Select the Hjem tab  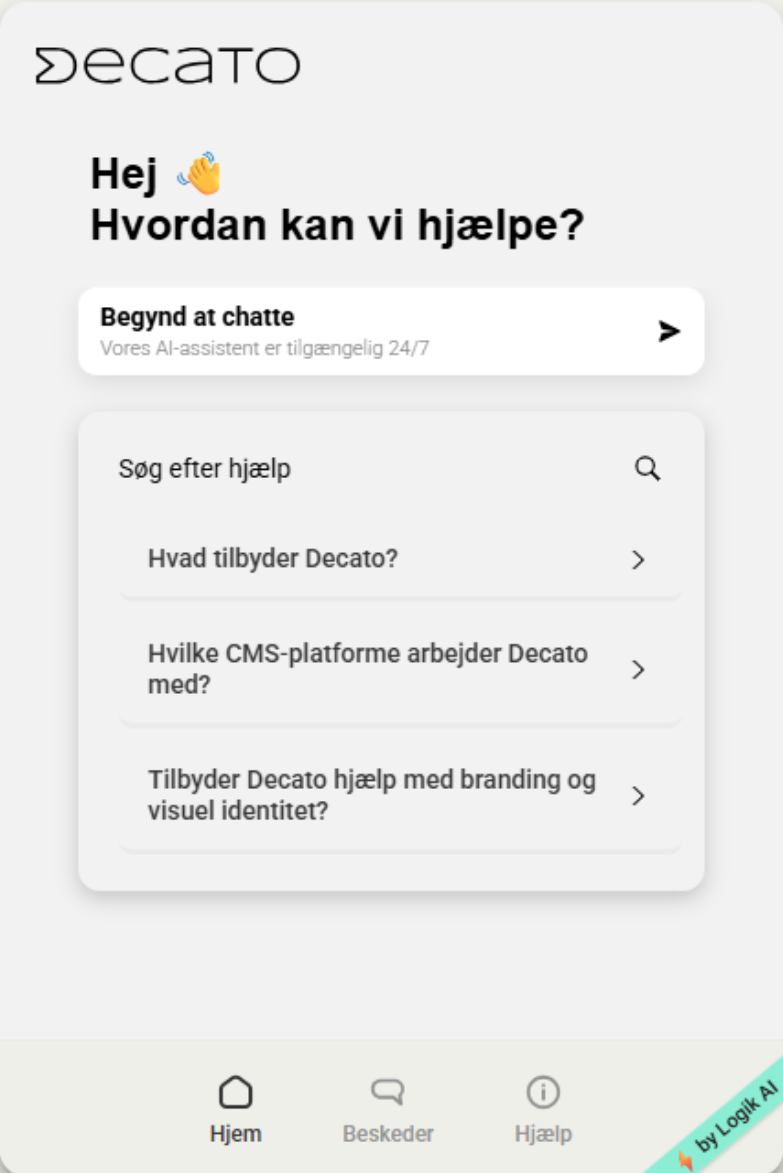coord(236,1109)
